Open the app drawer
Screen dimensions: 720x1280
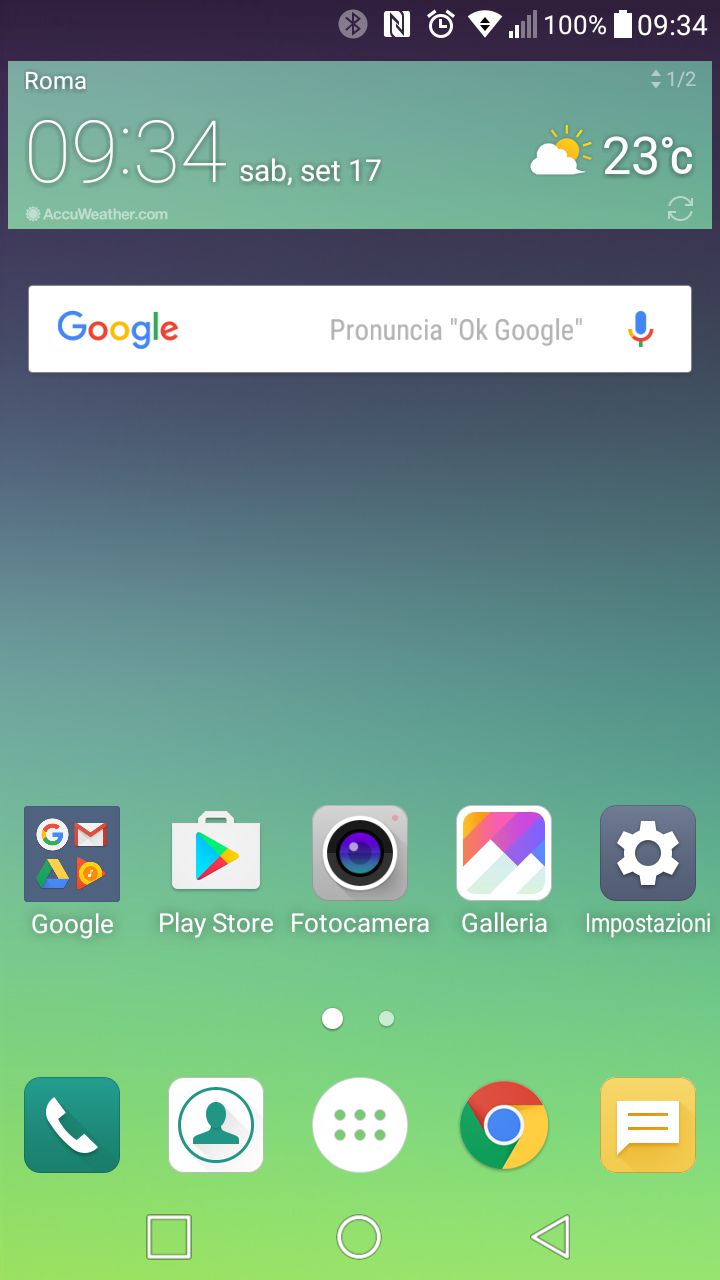coord(360,1125)
